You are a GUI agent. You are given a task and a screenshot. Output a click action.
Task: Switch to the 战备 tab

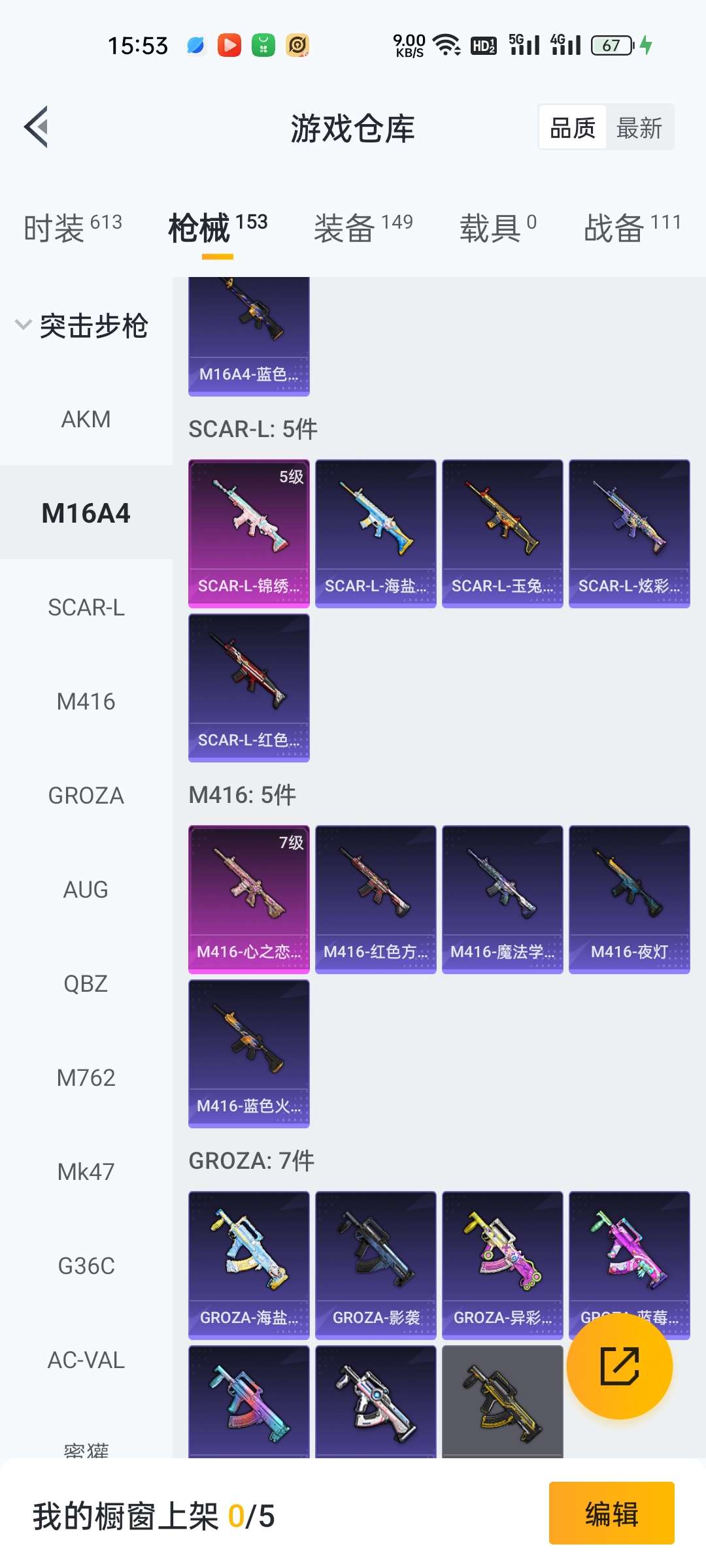[x=631, y=227]
